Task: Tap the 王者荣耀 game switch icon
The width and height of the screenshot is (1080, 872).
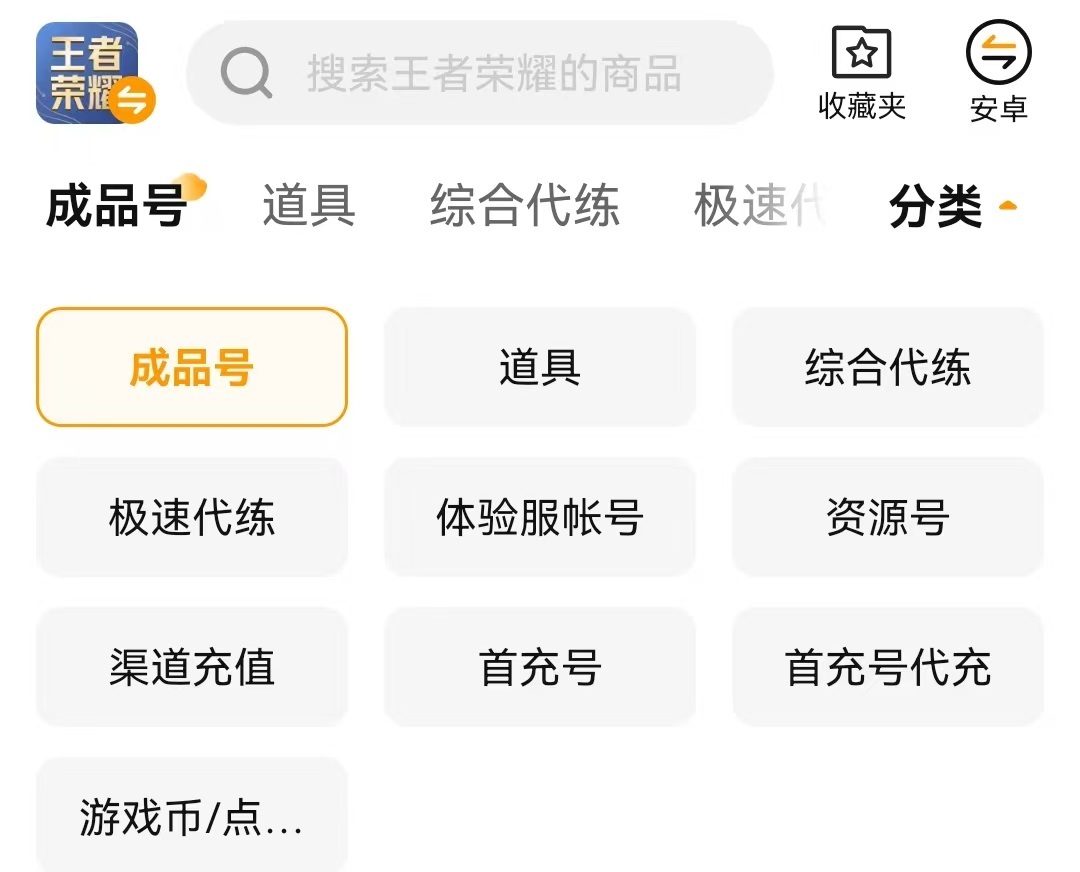Action: coord(94,73)
